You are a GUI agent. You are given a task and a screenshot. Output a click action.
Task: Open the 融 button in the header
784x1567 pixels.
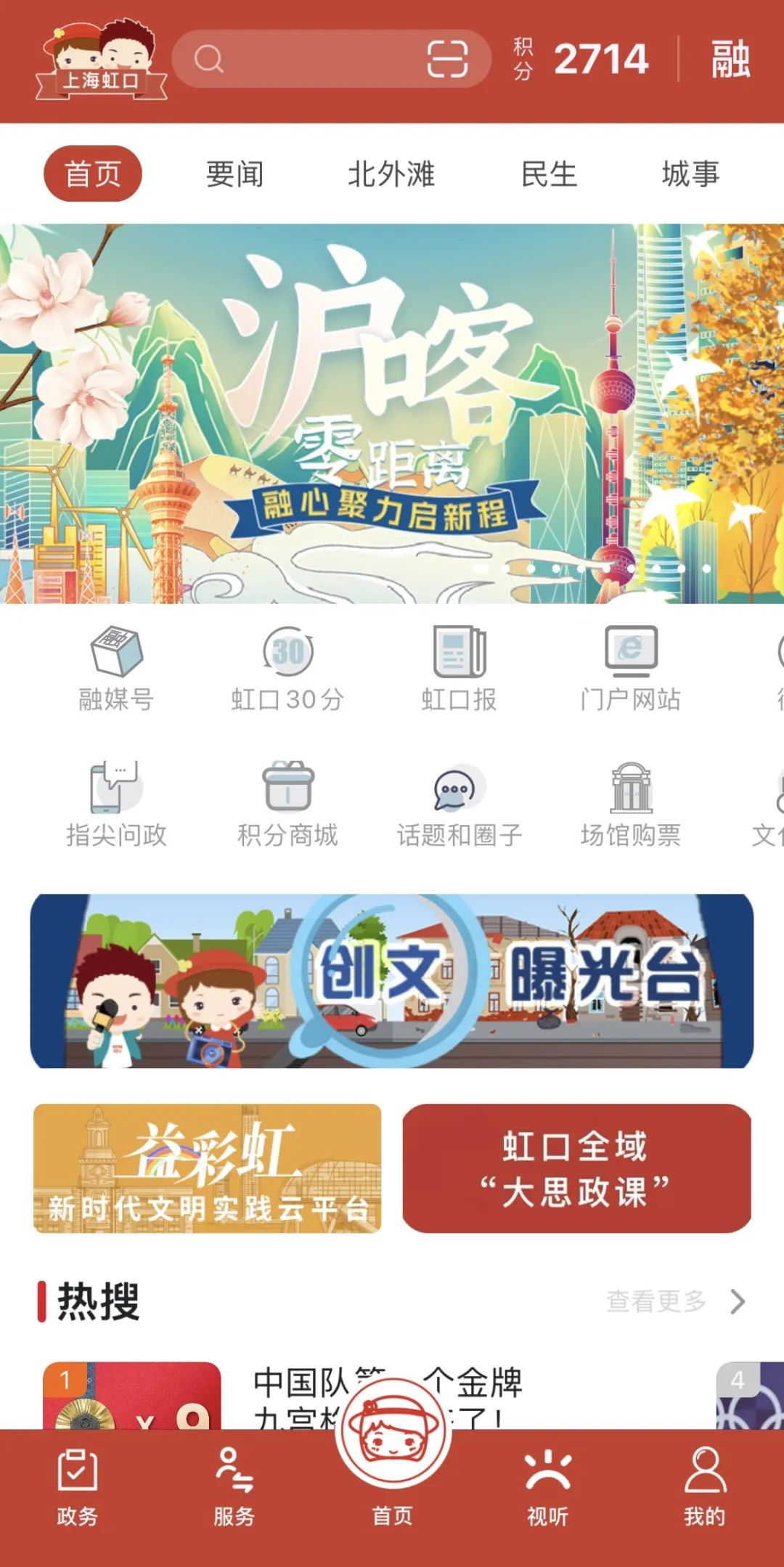[730, 59]
